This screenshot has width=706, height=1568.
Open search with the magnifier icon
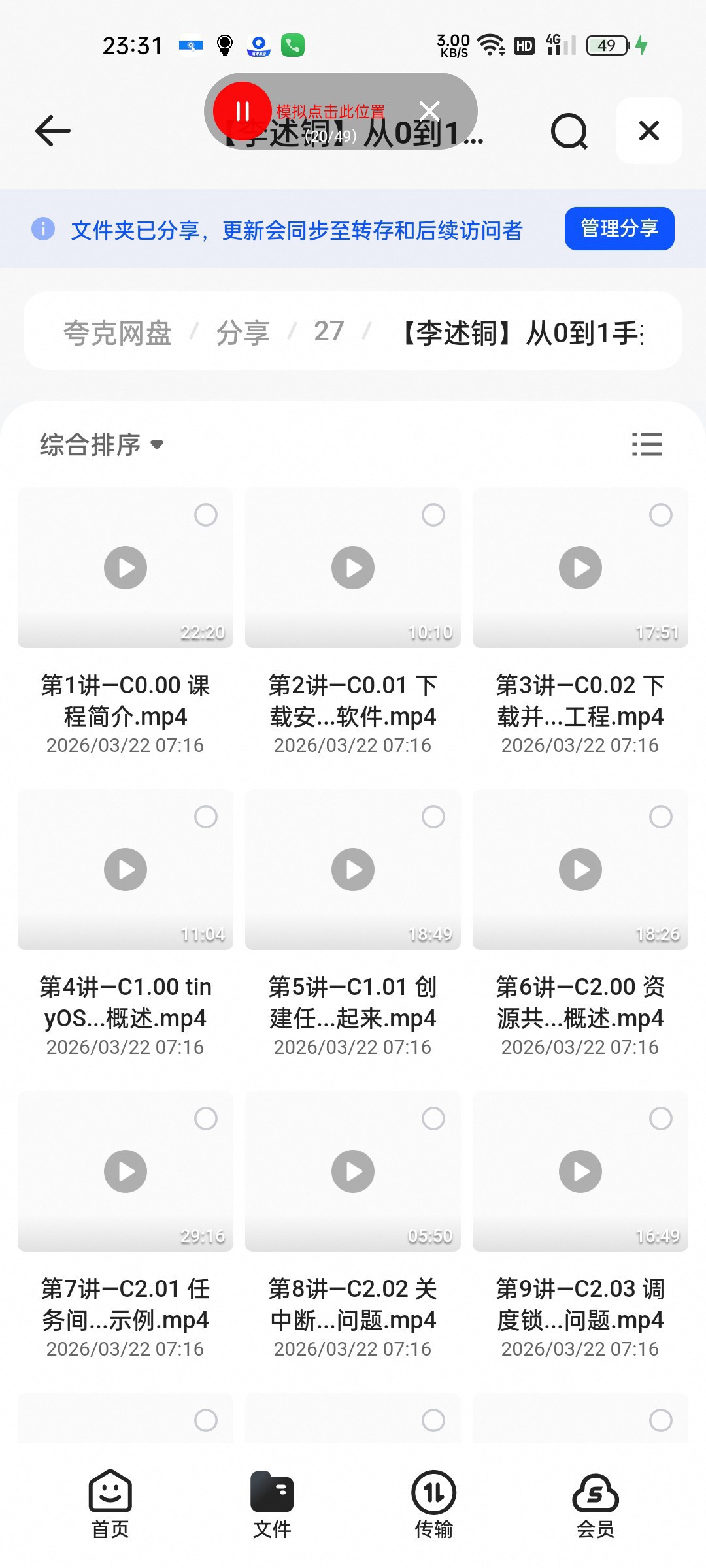point(569,131)
